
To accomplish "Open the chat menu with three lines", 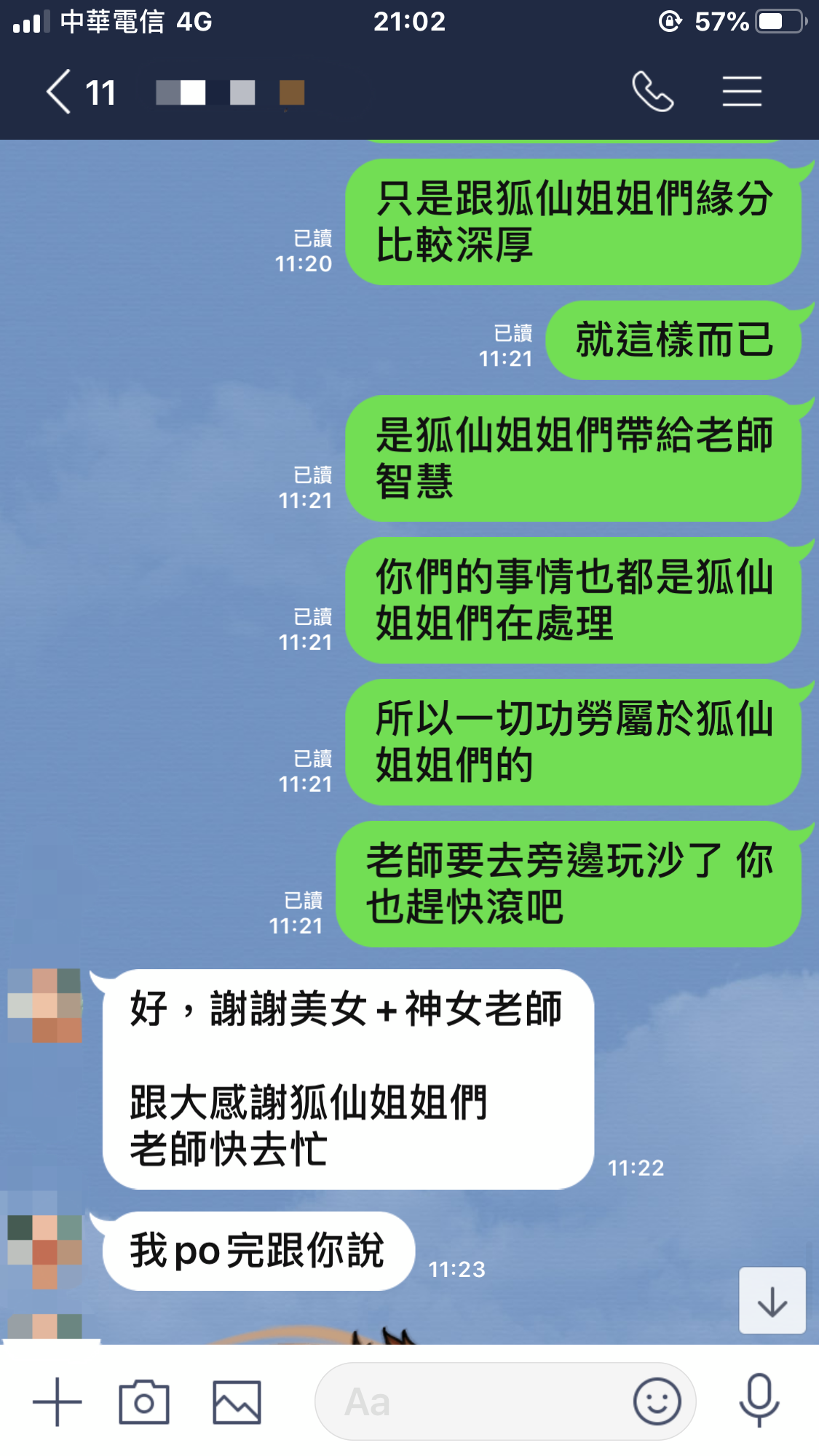I will (742, 92).
